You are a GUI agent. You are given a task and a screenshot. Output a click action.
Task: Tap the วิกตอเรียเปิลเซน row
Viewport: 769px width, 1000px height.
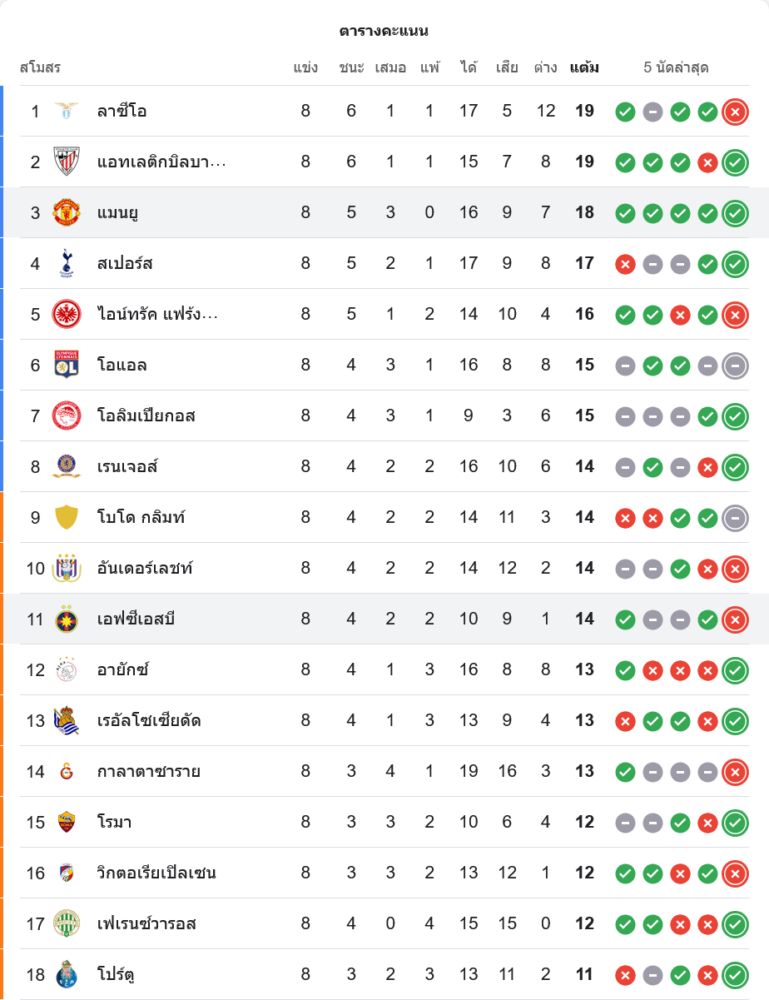click(x=156, y=873)
